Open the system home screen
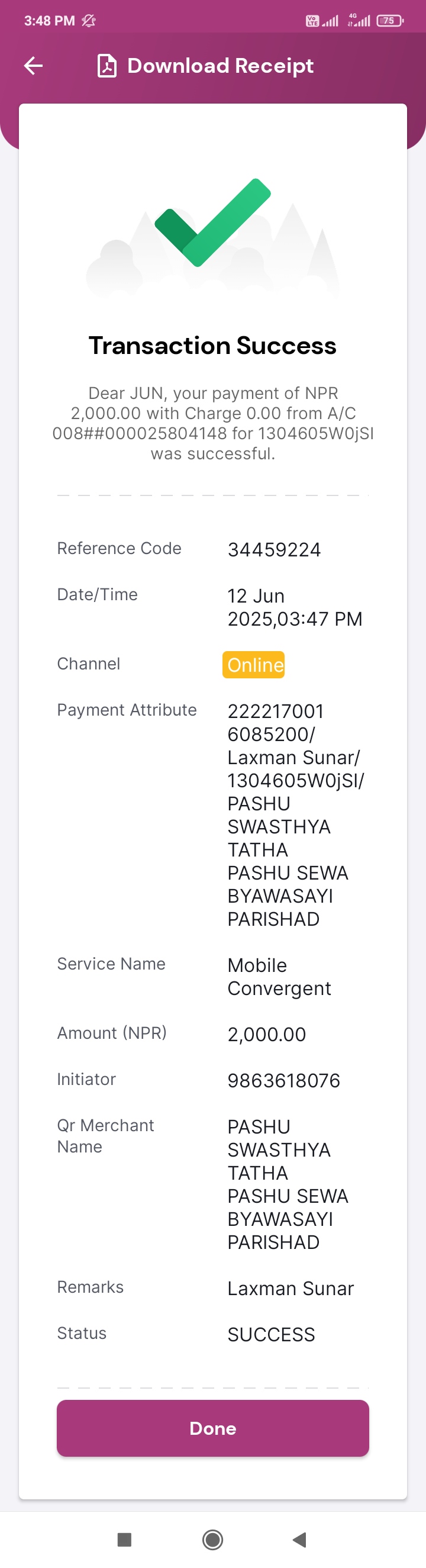The height and width of the screenshot is (1568, 426). [212, 1540]
